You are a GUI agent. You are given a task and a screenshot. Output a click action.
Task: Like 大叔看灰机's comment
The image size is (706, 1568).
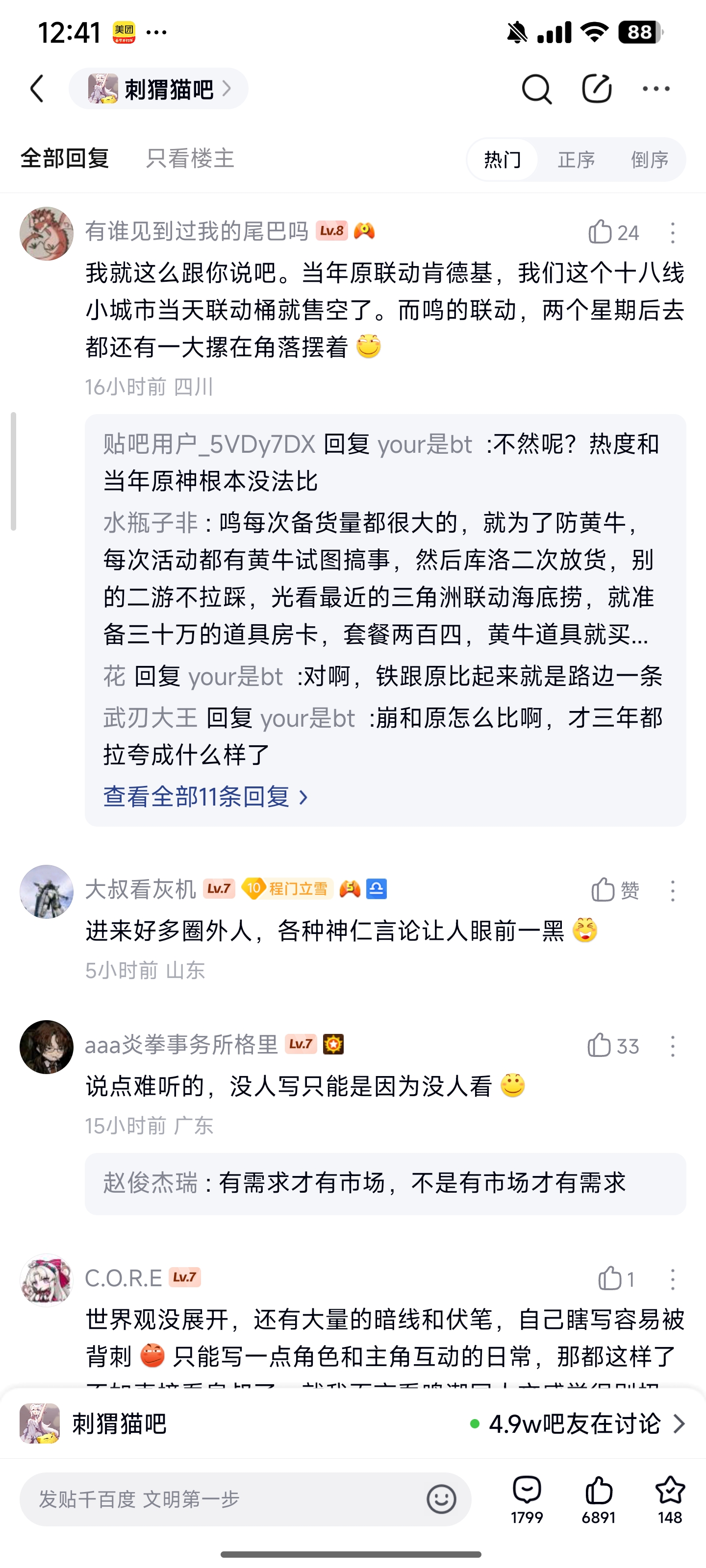(x=614, y=890)
